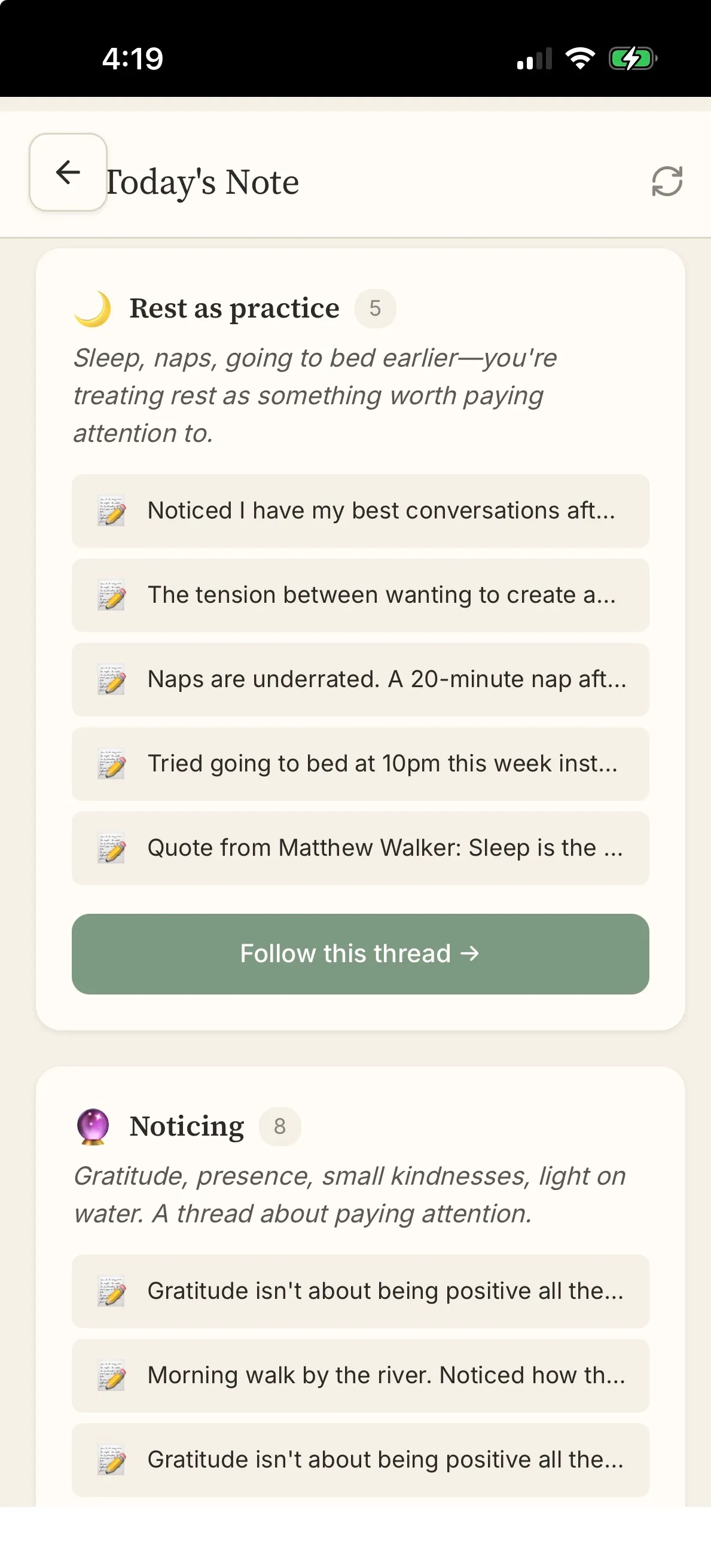711x1568 pixels.
Task: Tap the pencil icon on the naps note
Action: (111, 680)
